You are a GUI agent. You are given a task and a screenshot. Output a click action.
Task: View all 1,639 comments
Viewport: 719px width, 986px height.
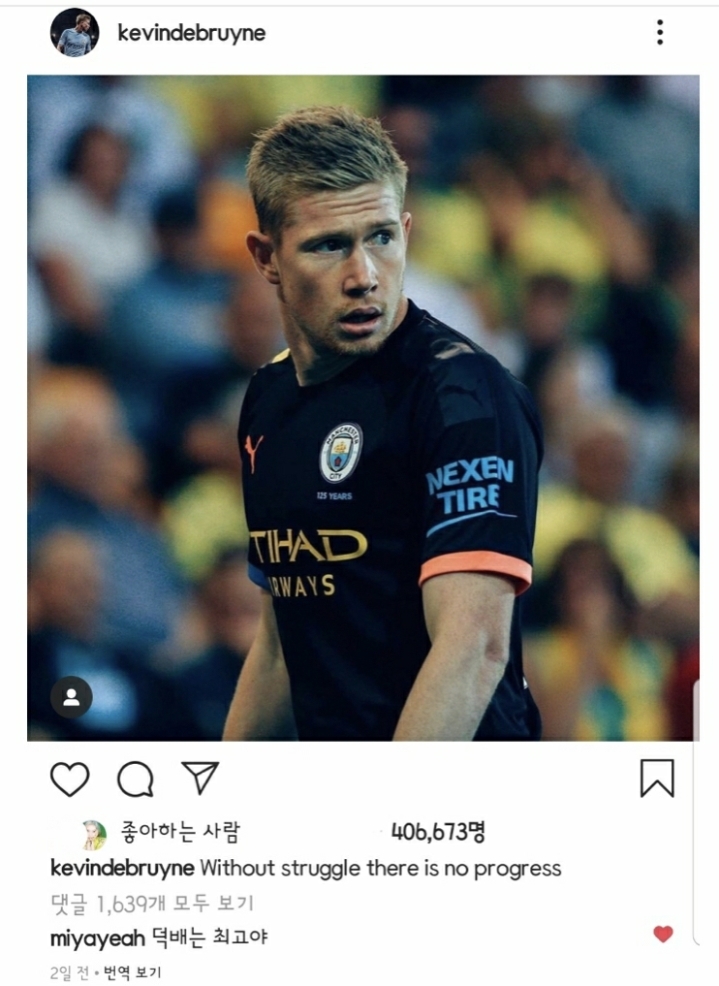[151, 904]
